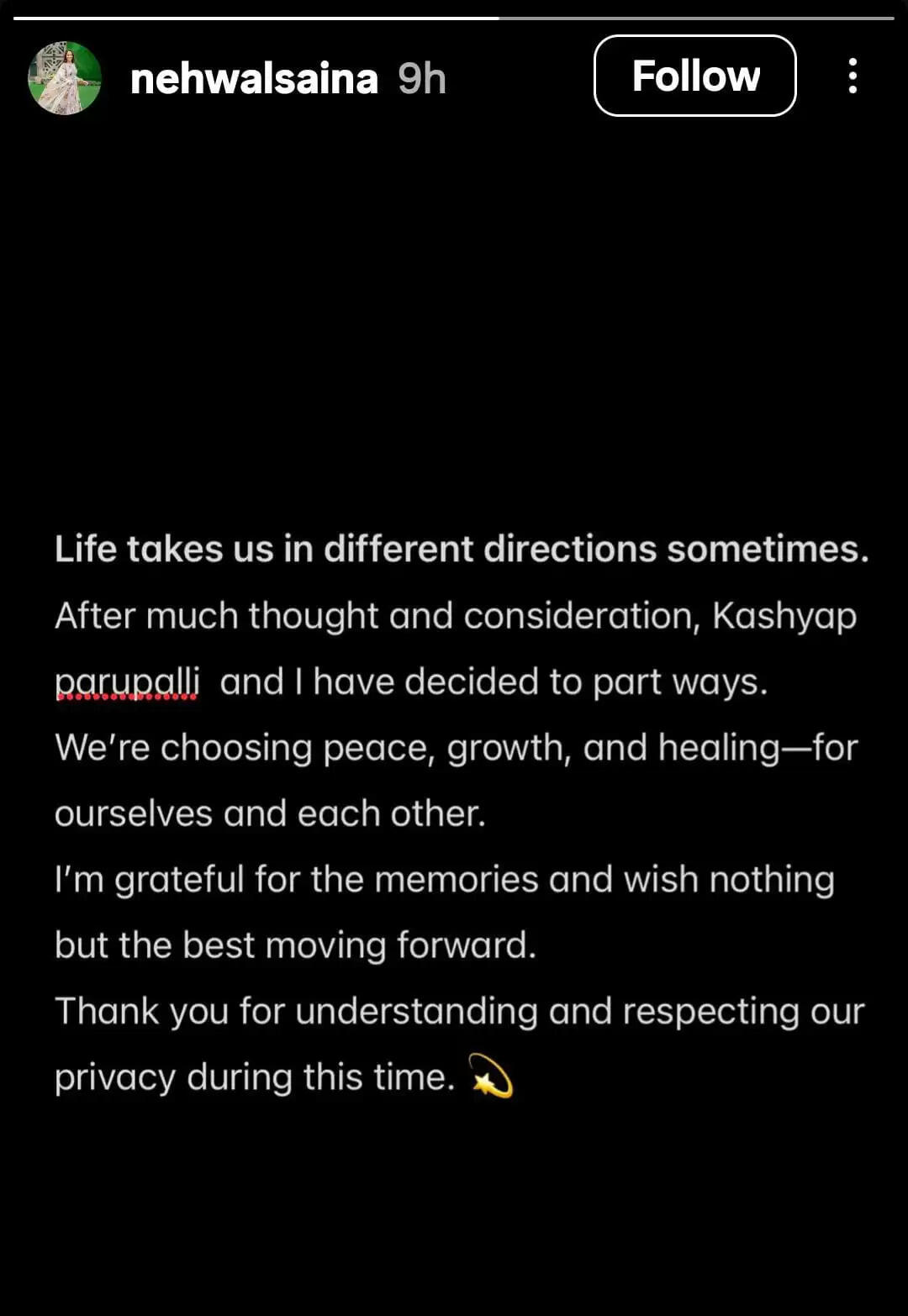This screenshot has width=908, height=1316.
Task: Follow the nehwalsaina account
Action: (x=694, y=76)
